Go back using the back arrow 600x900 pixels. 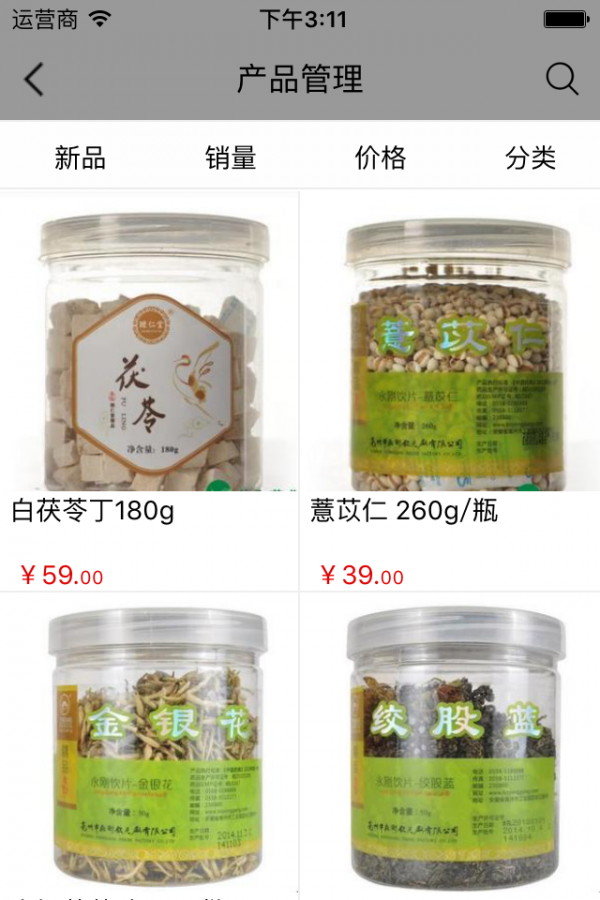35,79
